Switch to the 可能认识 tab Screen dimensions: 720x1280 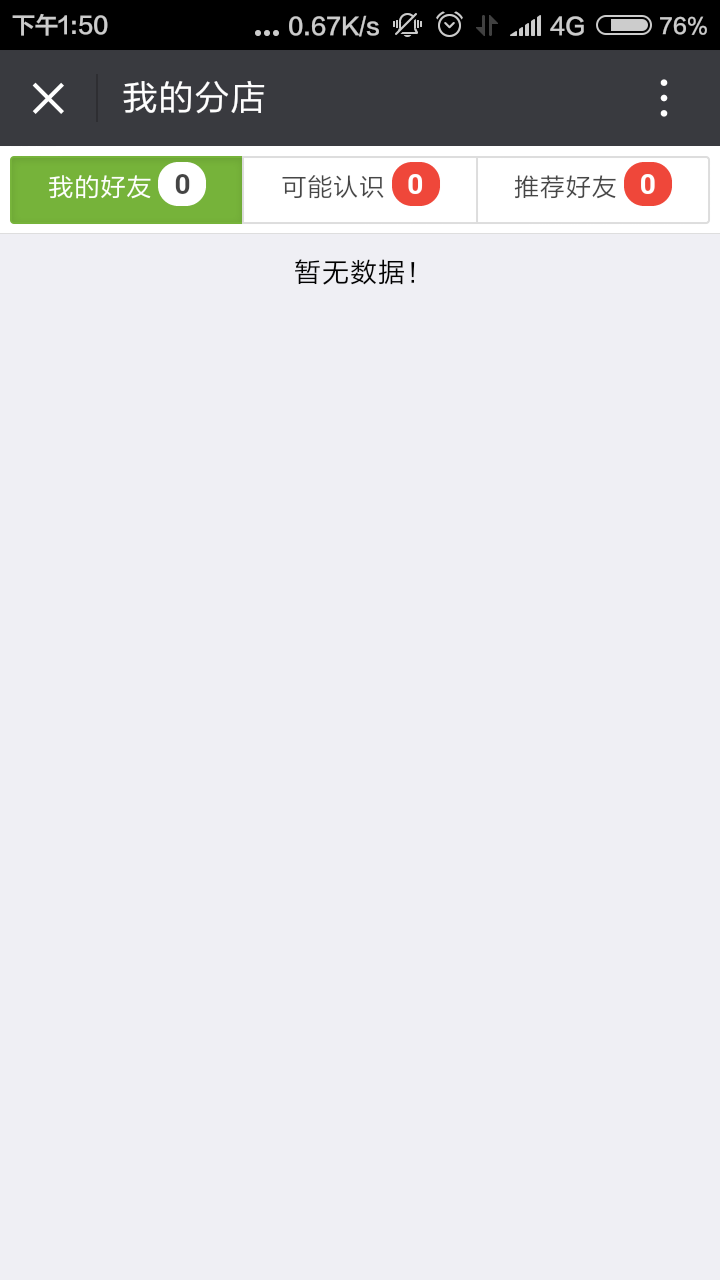[x=359, y=189]
